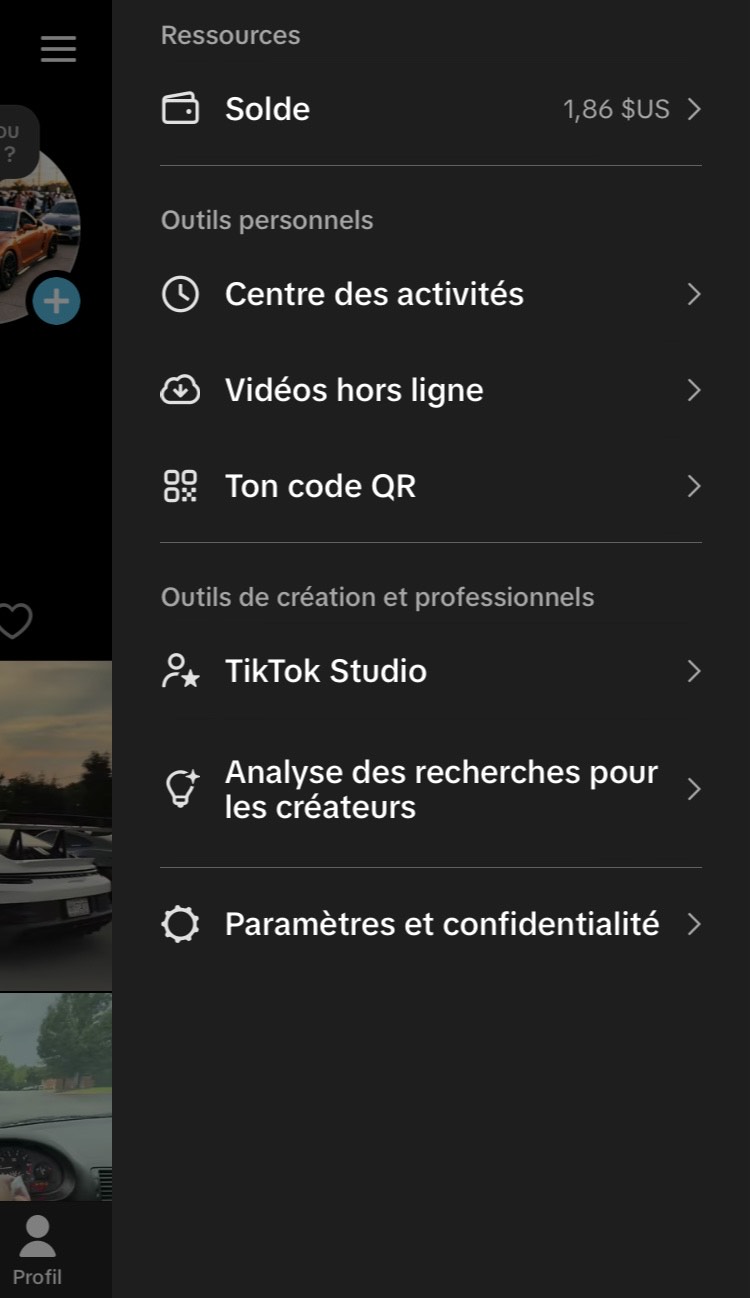Open TikTok Studio

[x=431, y=671]
